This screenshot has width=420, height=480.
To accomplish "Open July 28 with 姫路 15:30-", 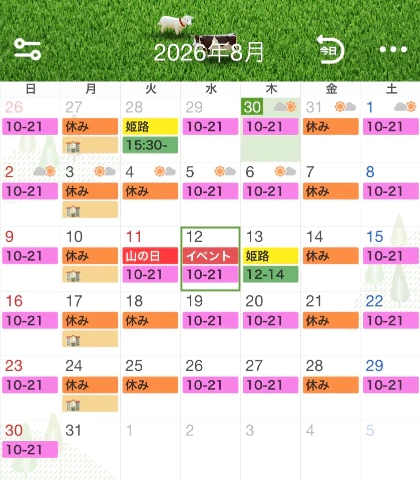I will (x=150, y=130).
